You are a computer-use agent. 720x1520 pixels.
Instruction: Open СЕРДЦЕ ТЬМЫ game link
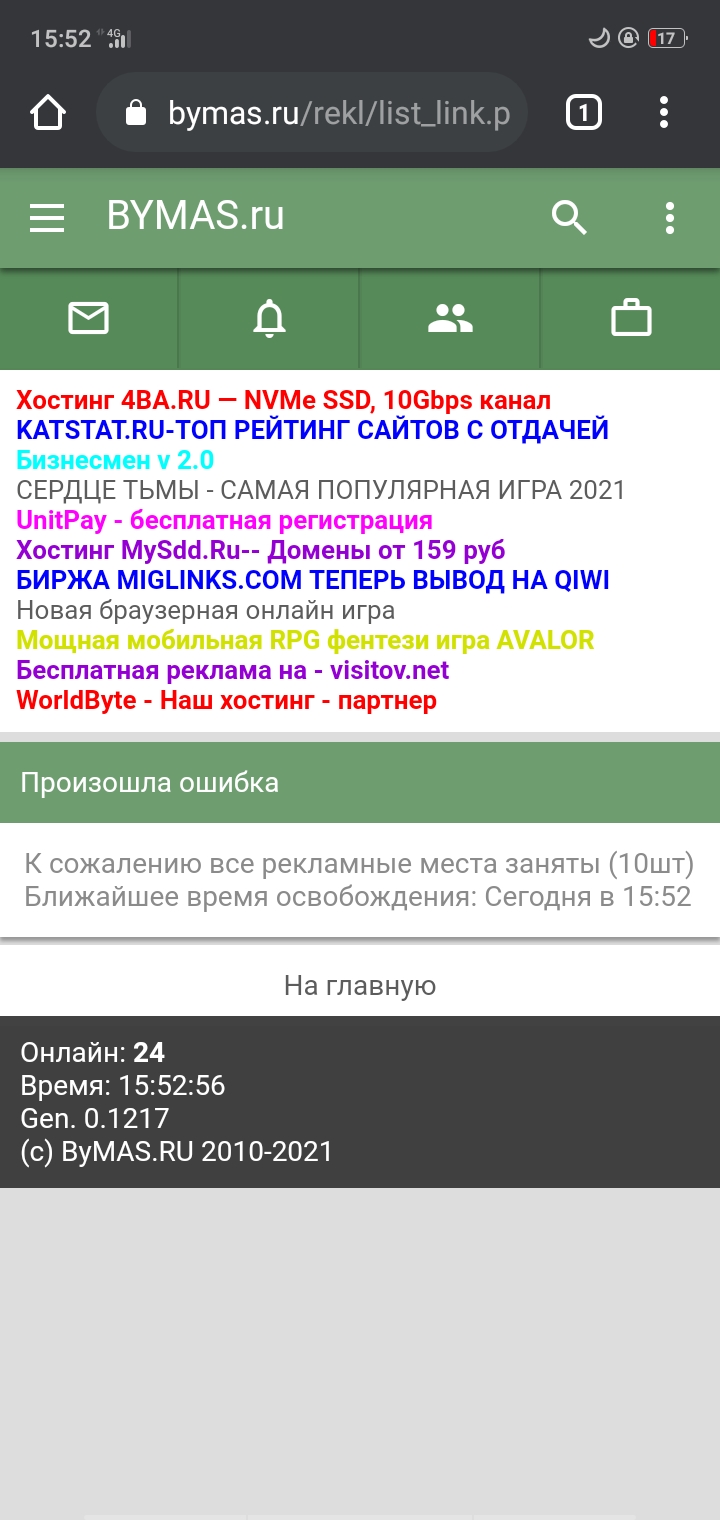(320, 491)
